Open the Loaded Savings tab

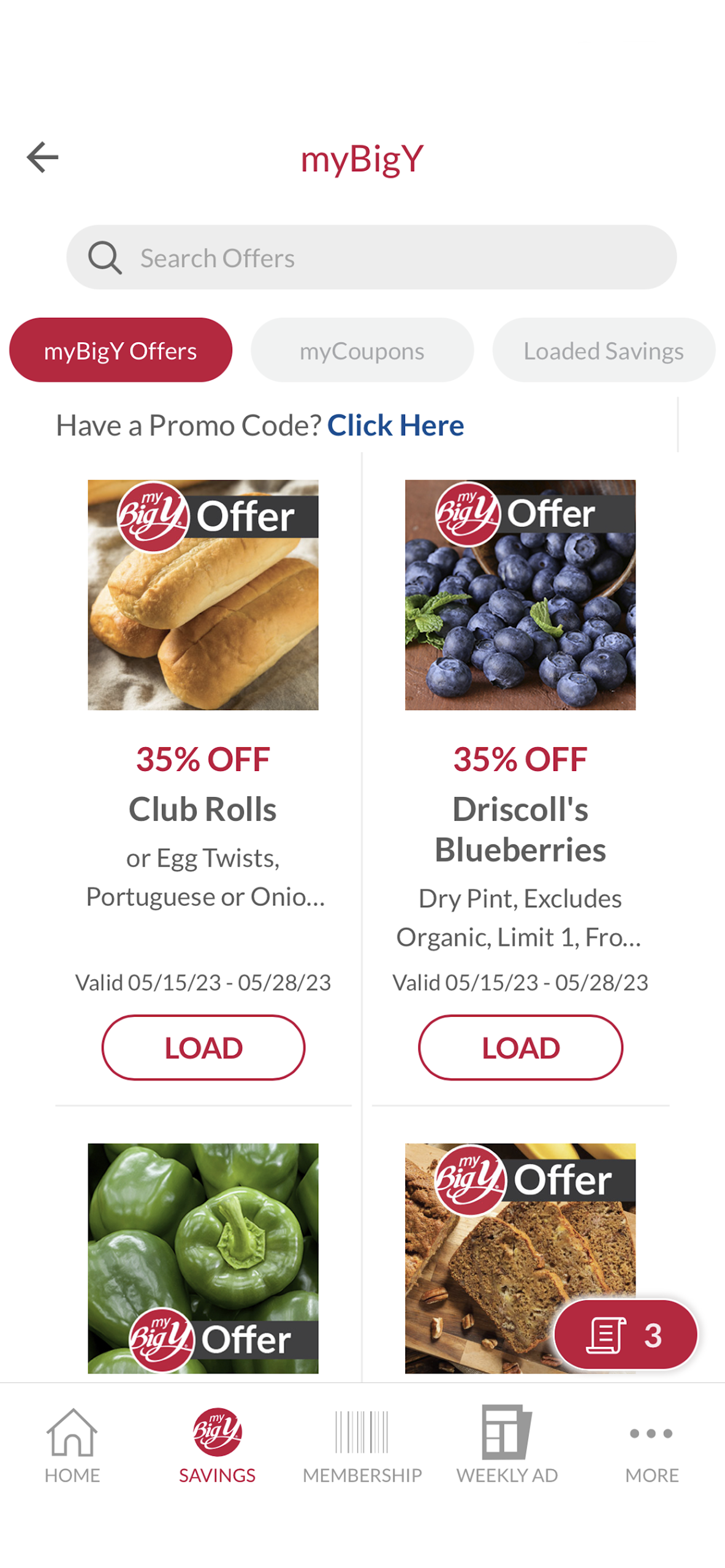coord(603,350)
